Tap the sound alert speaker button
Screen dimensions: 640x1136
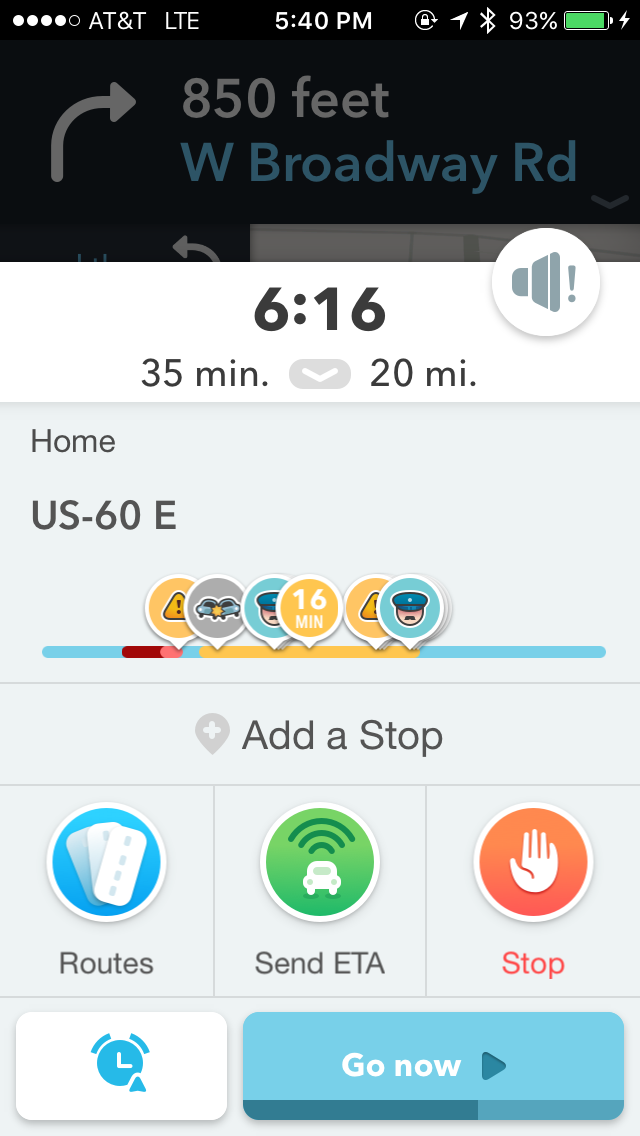coord(546,283)
